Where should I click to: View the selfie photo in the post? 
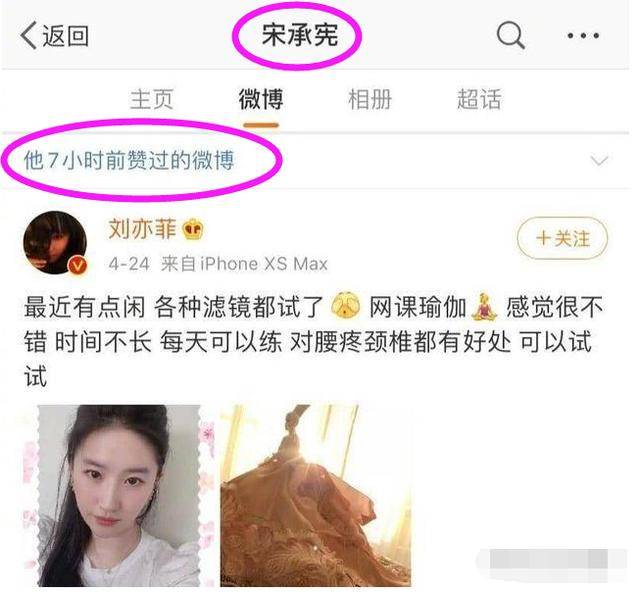tap(119, 495)
